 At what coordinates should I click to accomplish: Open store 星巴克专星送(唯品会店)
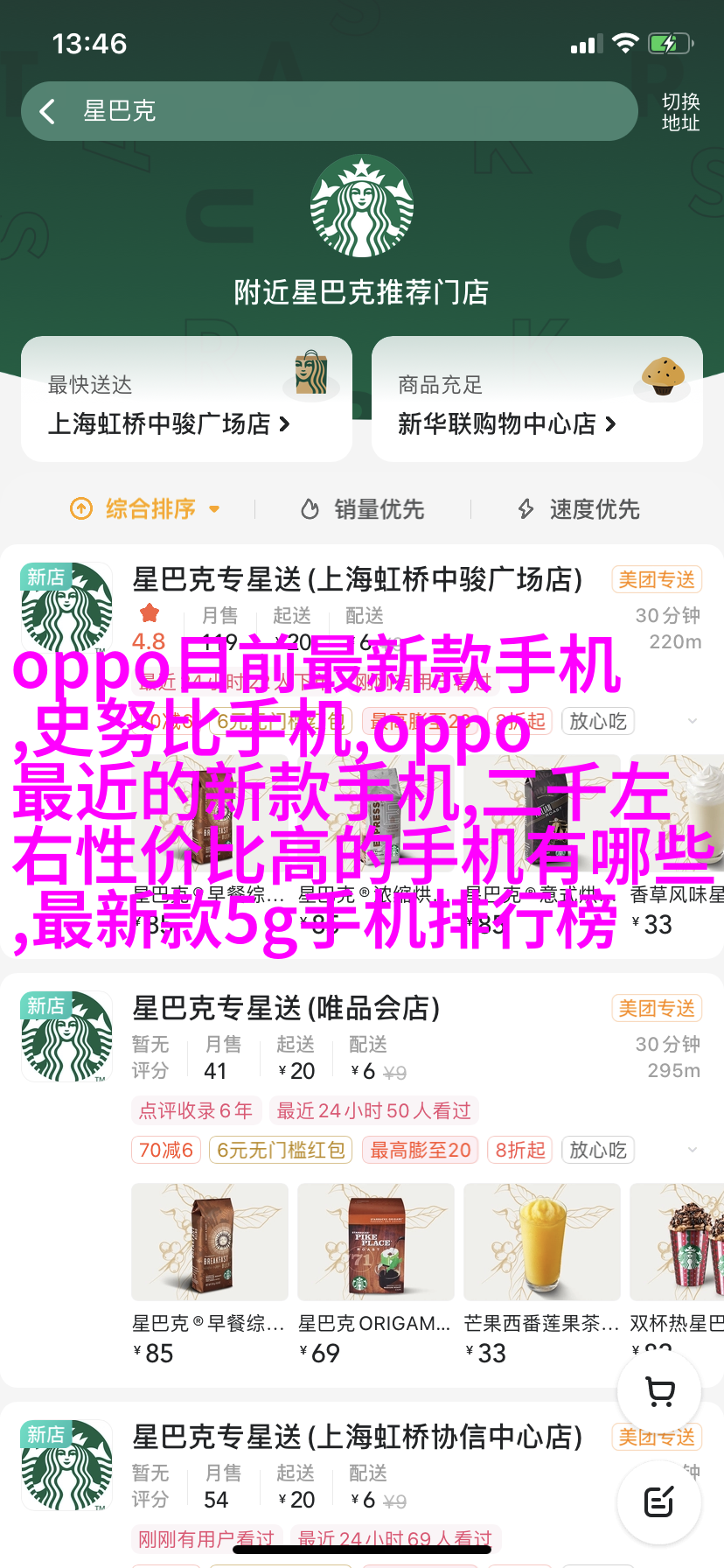point(286,1008)
